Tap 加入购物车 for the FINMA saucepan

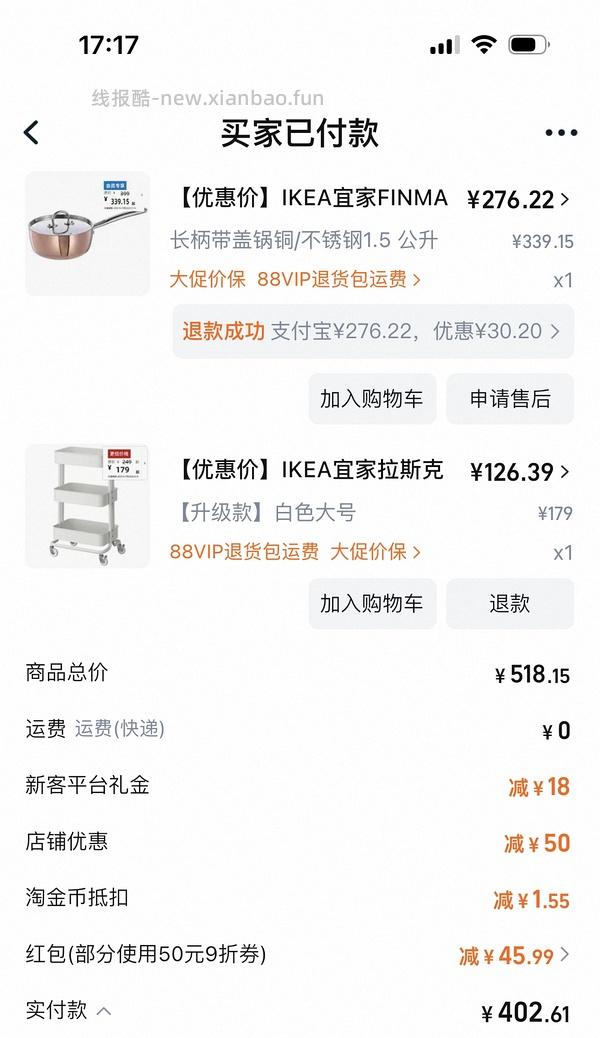[x=371, y=399]
